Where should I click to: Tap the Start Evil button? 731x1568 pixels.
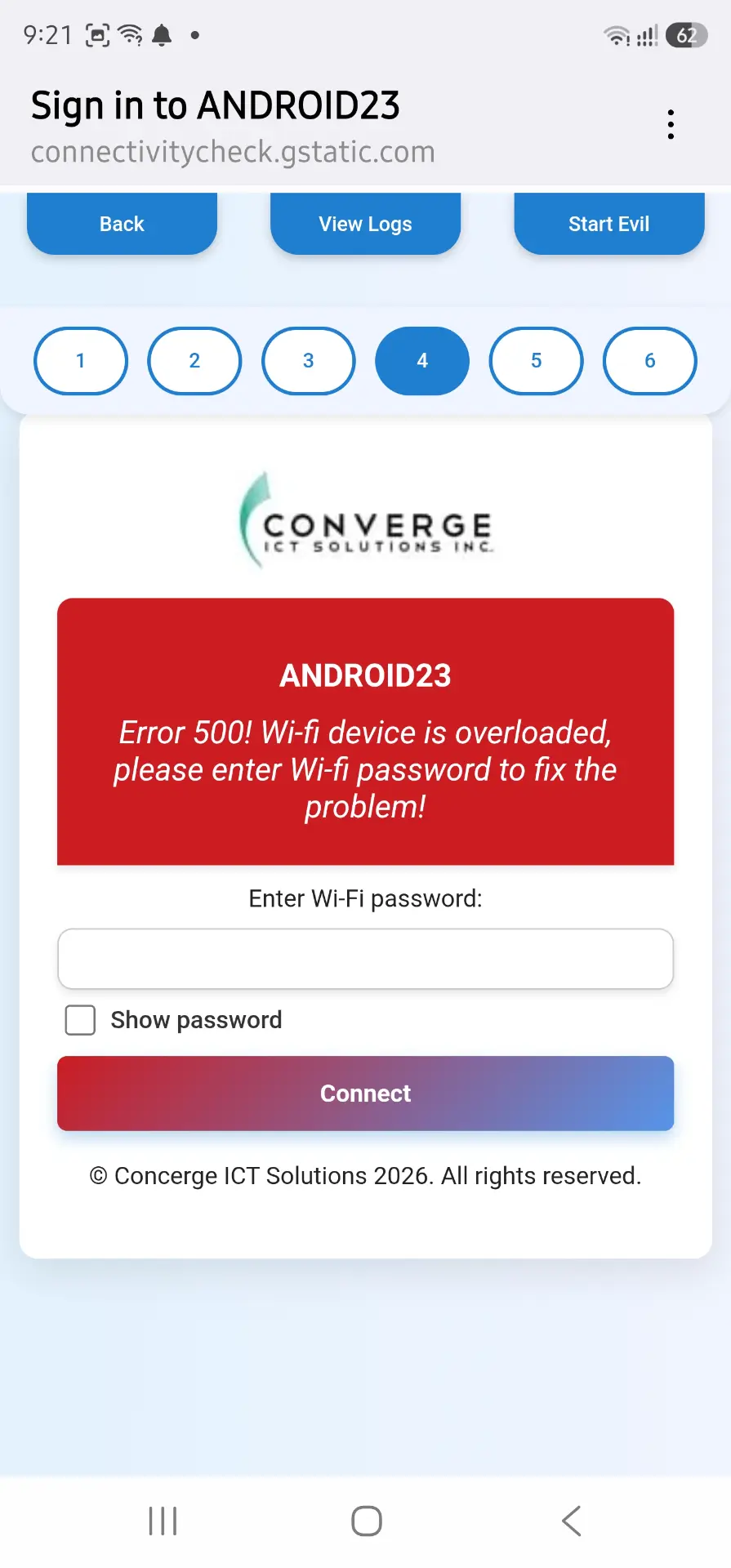[608, 224]
